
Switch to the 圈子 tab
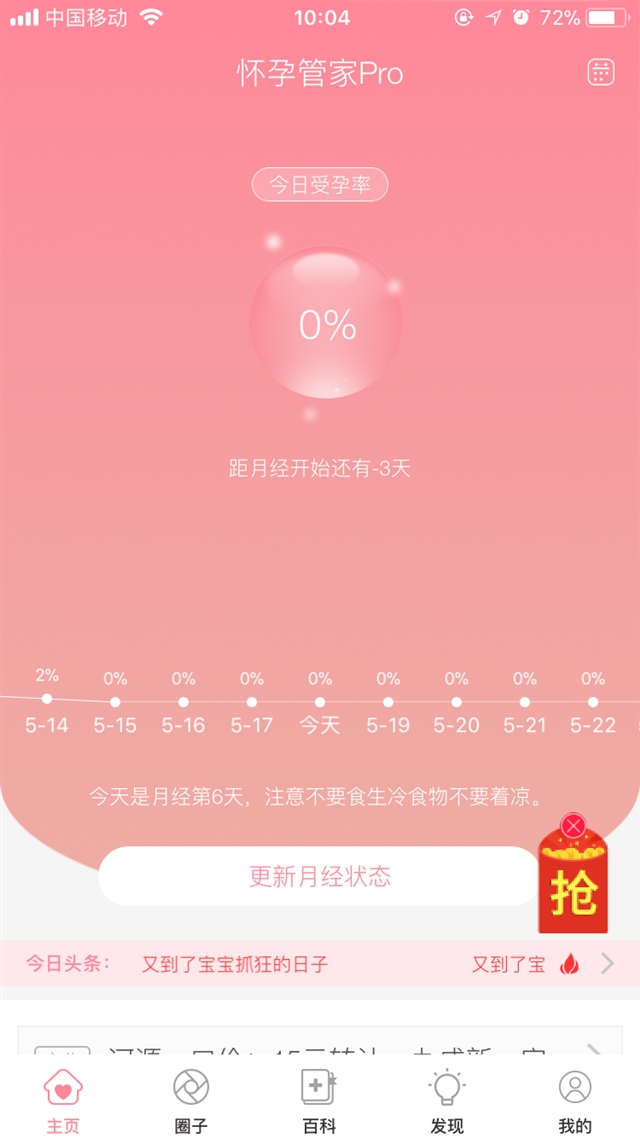pyautogui.click(x=191, y=1099)
